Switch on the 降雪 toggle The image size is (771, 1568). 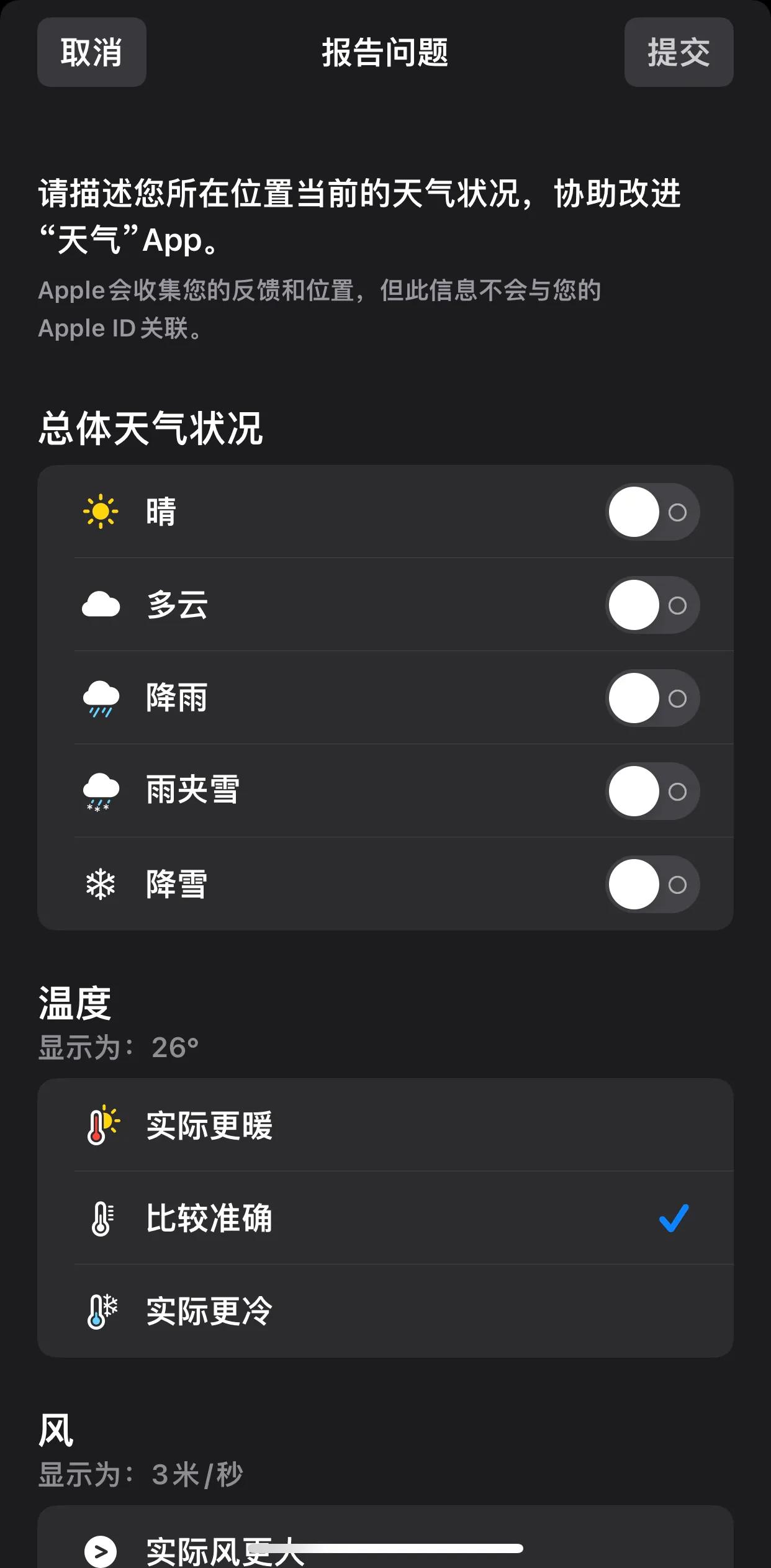[652, 884]
